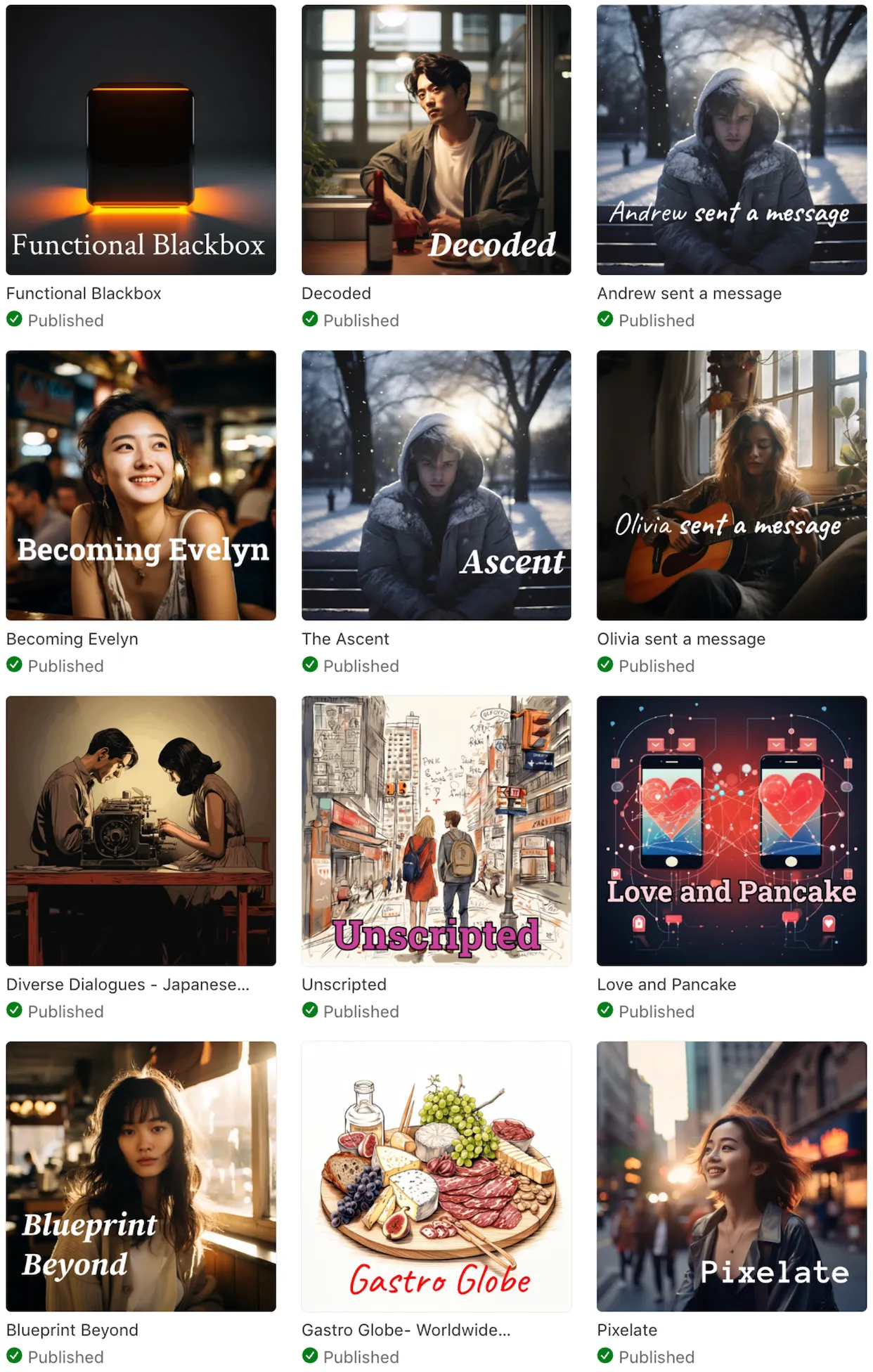Image resolution: width=873 pixels, height=1372 pixels.
Task: Open Gastro Globe- Worldwide tile
Action: (436, 1176)
